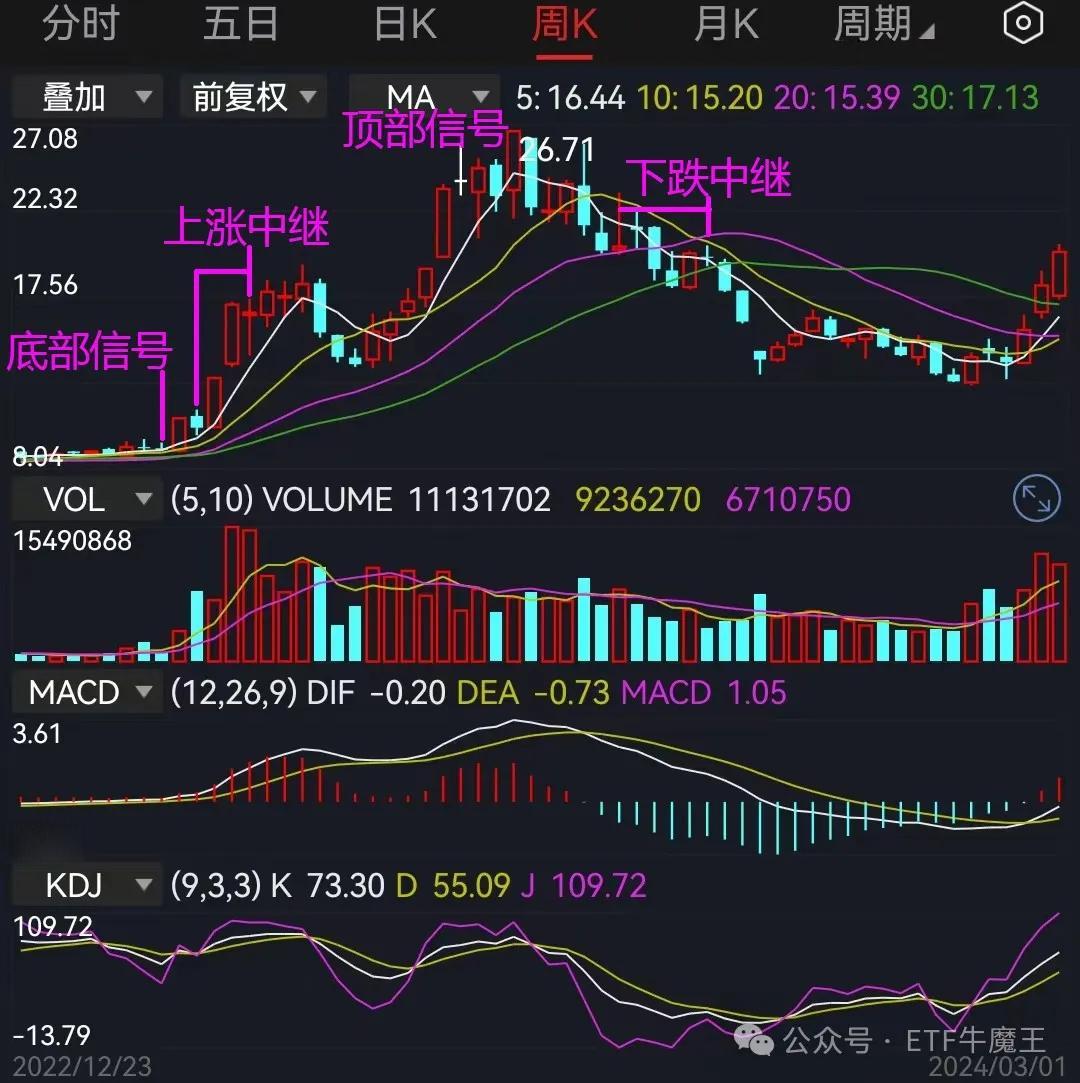Expand the MA settings dropdown arrow
The height and width of the screenshot is (1083, 1080).
[x=481, y=98]
